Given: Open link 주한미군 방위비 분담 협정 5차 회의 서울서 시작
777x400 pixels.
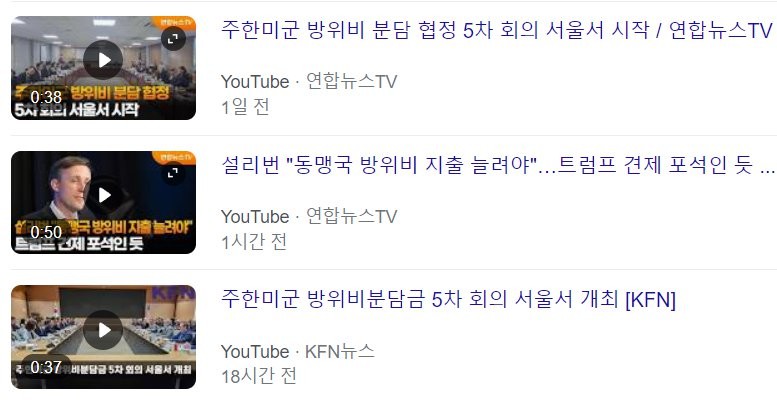Looking at the screenshot, I should [497, 30].
